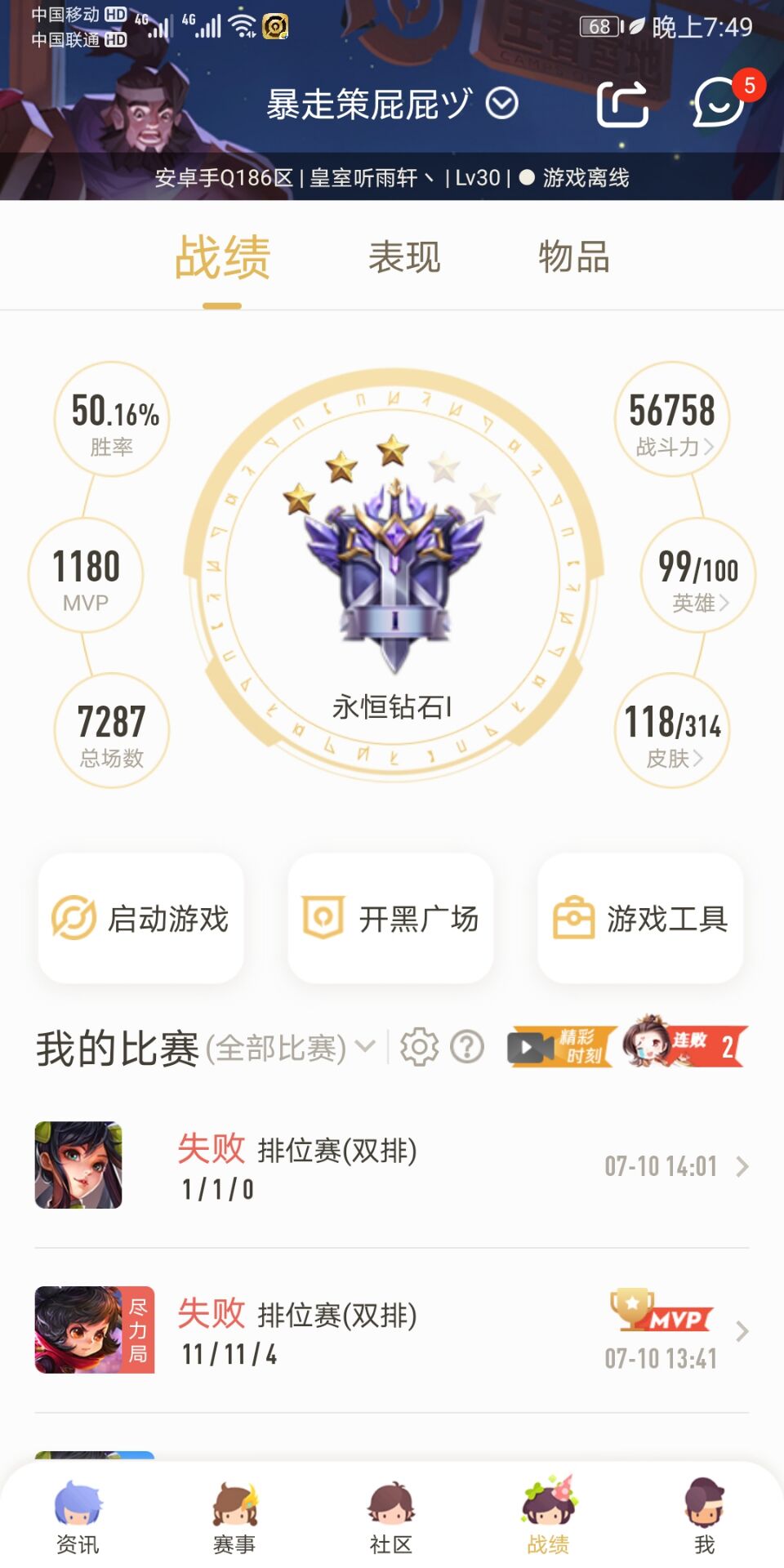The width and height of the screenshot is (784, 1568).
Task: Go to the 资讯 tab
Action: coord(78,1517)
